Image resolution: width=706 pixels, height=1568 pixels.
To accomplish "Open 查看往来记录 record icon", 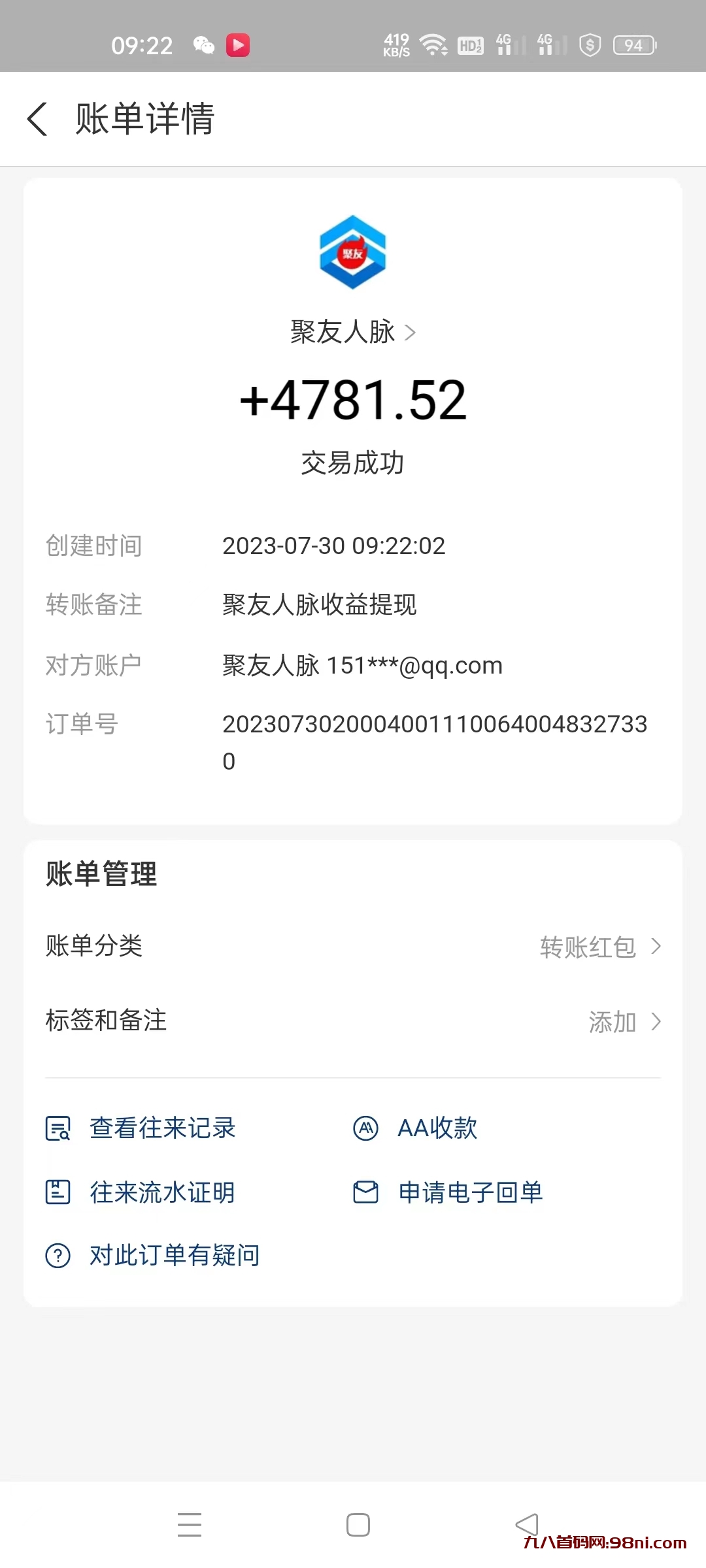I will point(58,1128).
